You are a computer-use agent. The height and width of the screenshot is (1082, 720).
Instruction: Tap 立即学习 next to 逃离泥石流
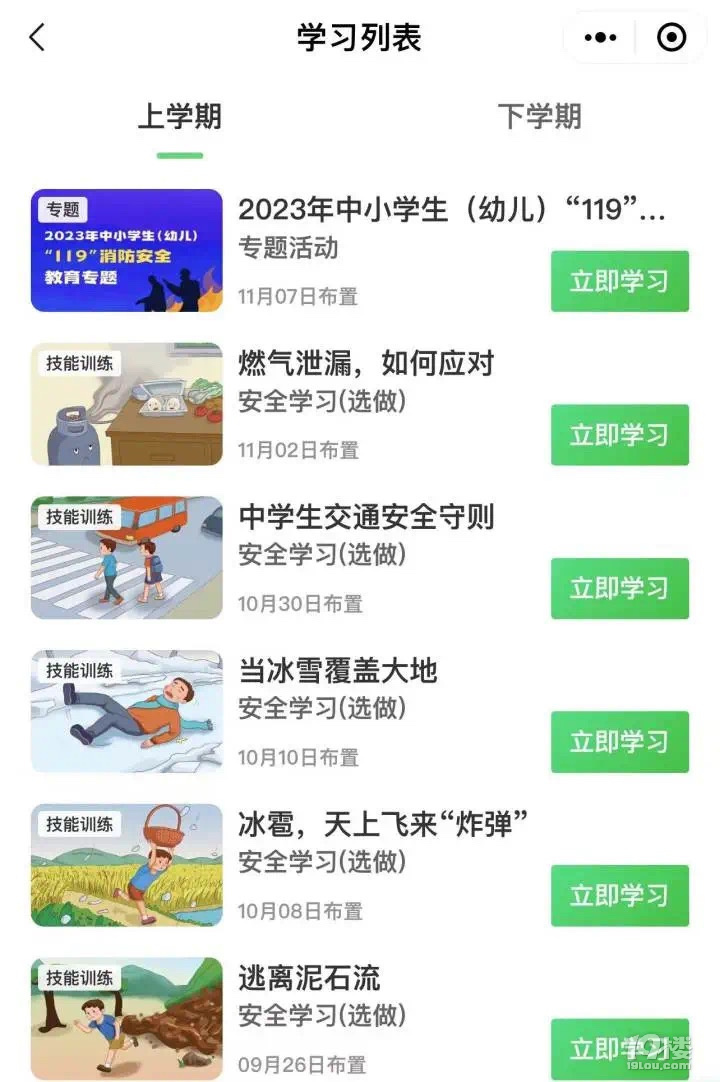(x=619, y=1048)
